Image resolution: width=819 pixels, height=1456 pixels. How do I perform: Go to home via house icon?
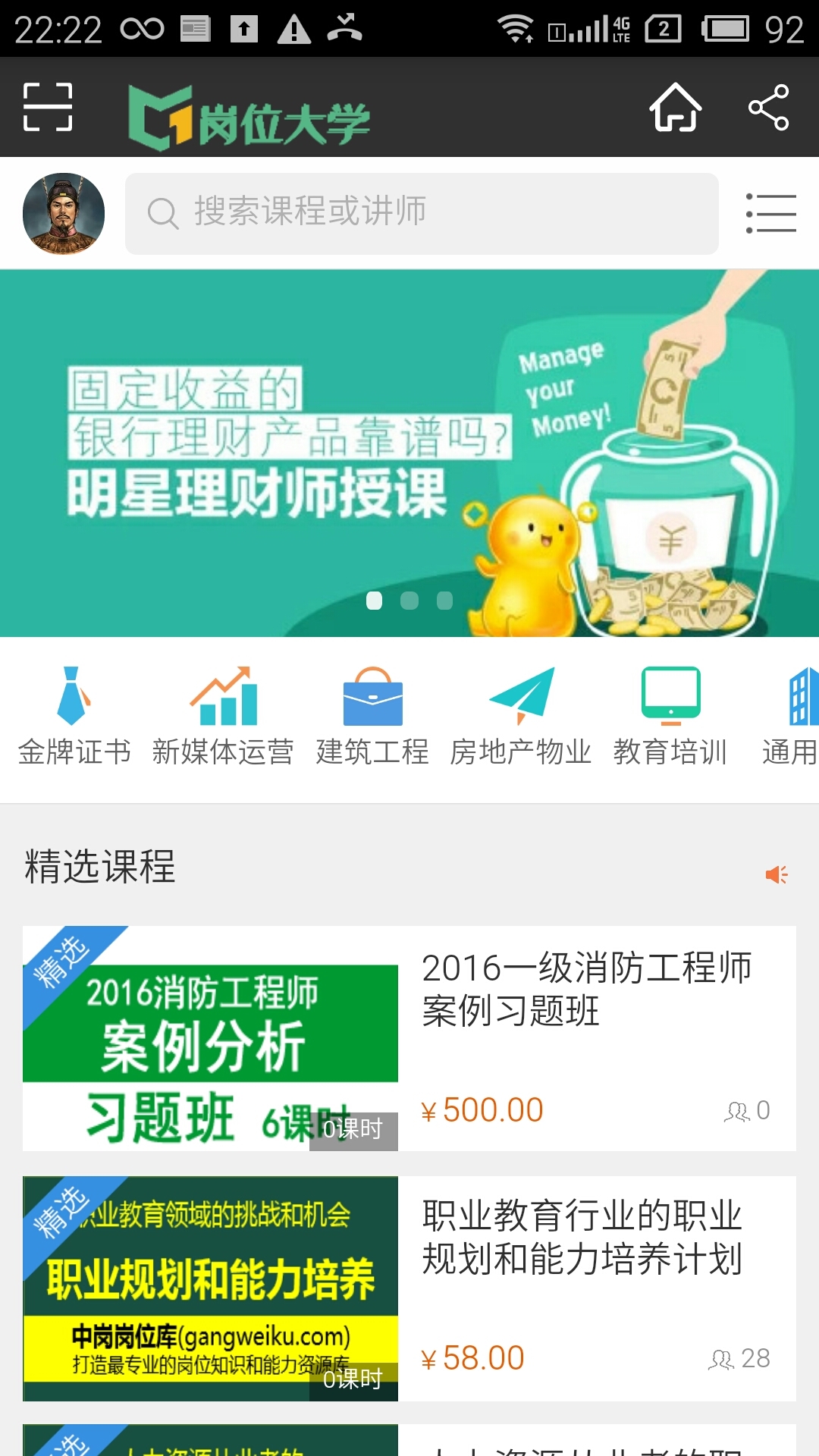(x=675, y=107)
